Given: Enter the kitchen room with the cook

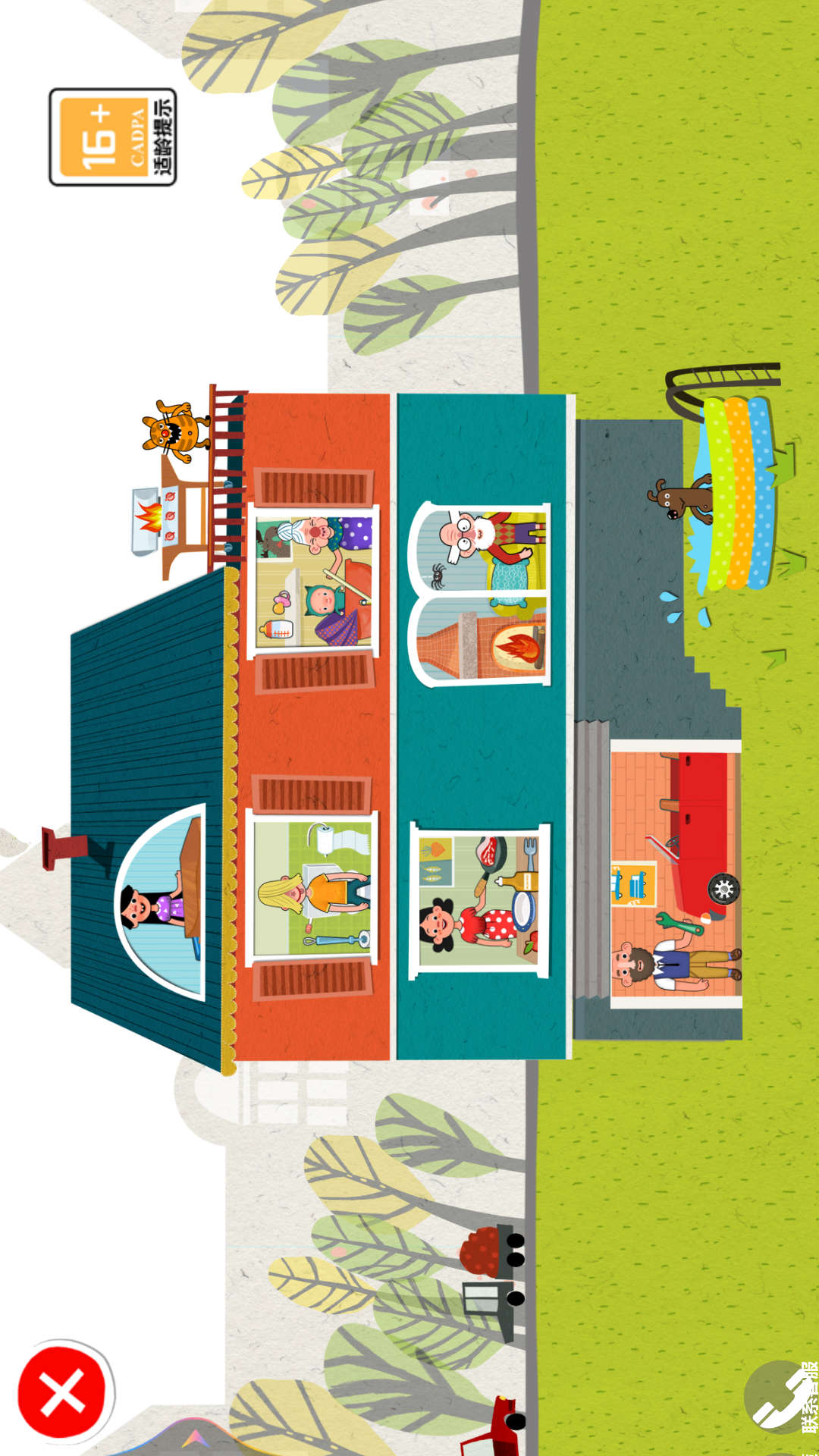Looking at the screenshot, I should point(479,900).
